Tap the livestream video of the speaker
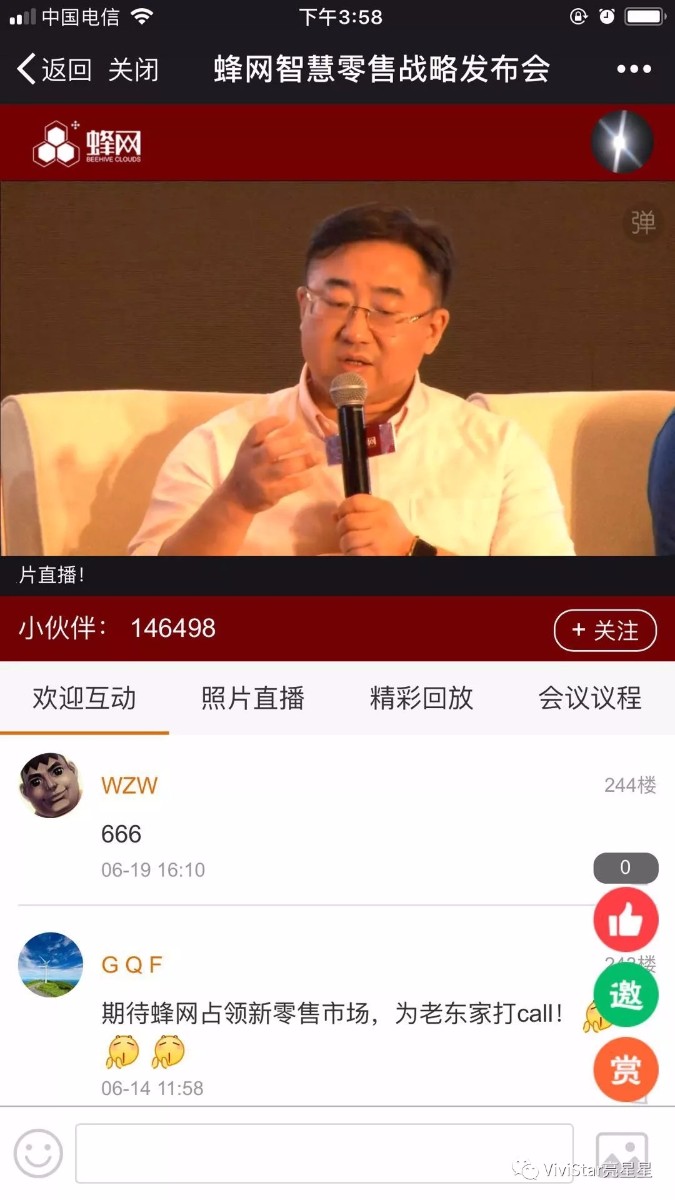Image resolution: width=675 pixels, height=1200 pixels. click(337, 370)
